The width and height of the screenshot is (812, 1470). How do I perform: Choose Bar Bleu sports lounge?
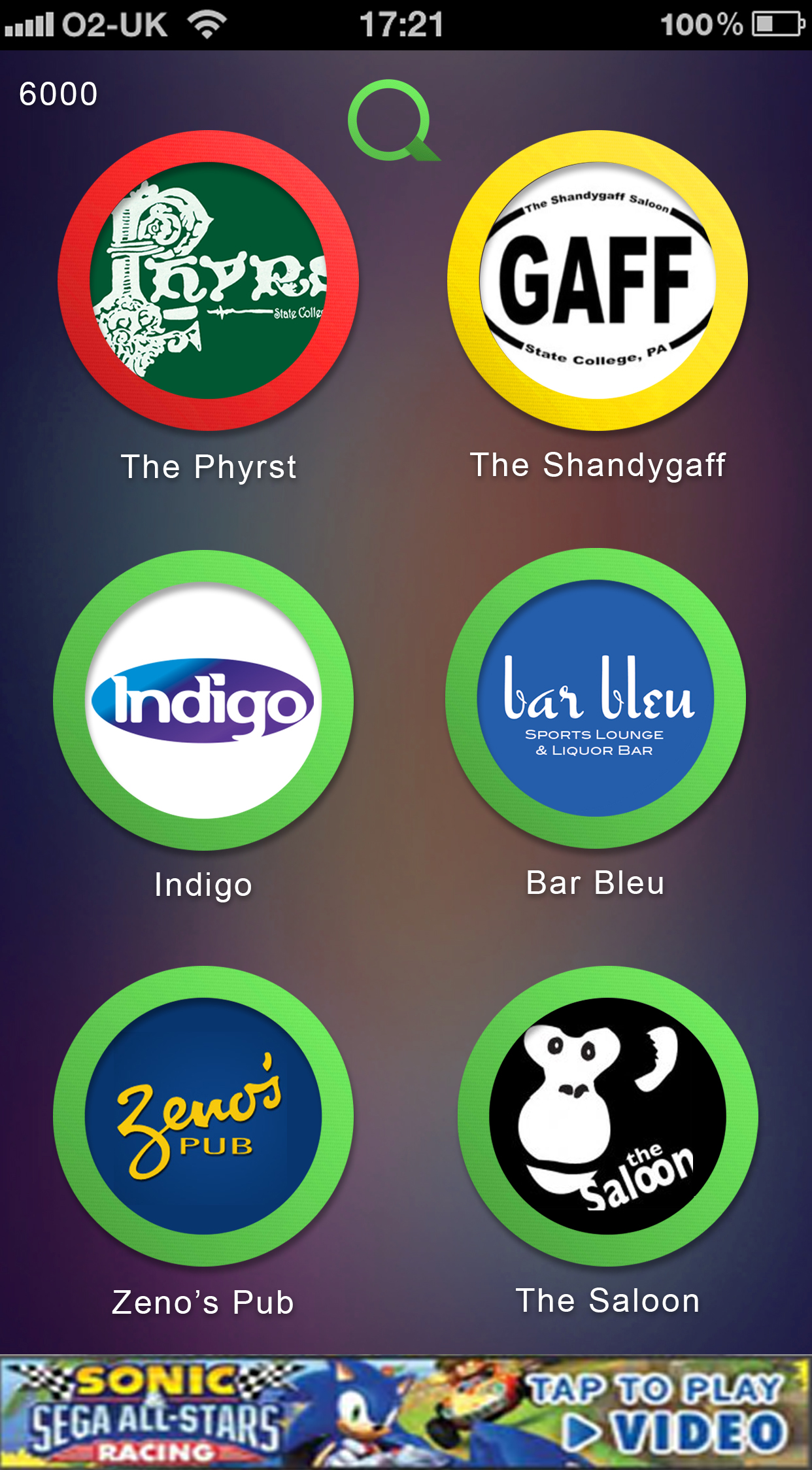pyautogui.click(x=595, y=698)
